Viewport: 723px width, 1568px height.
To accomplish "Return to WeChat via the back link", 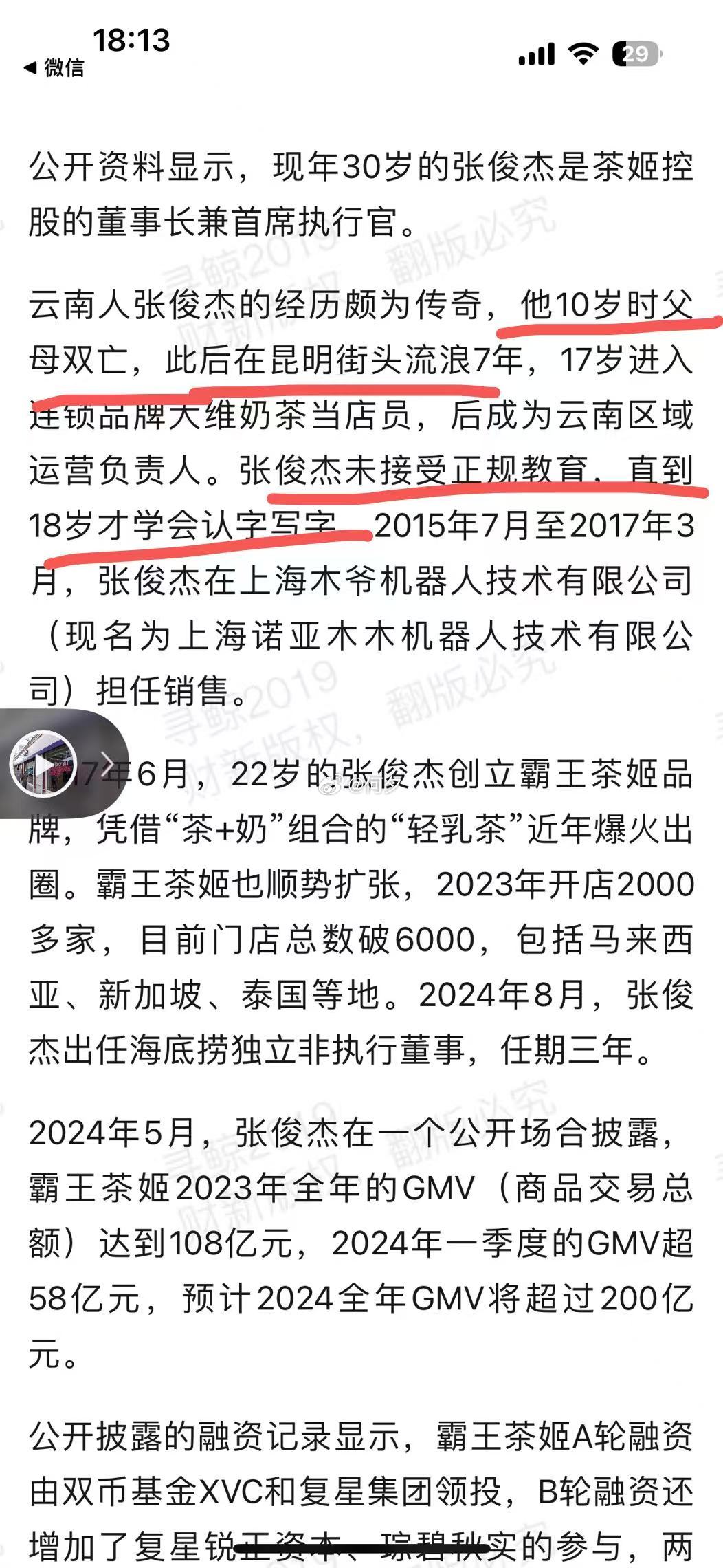I will pos(54,67).
